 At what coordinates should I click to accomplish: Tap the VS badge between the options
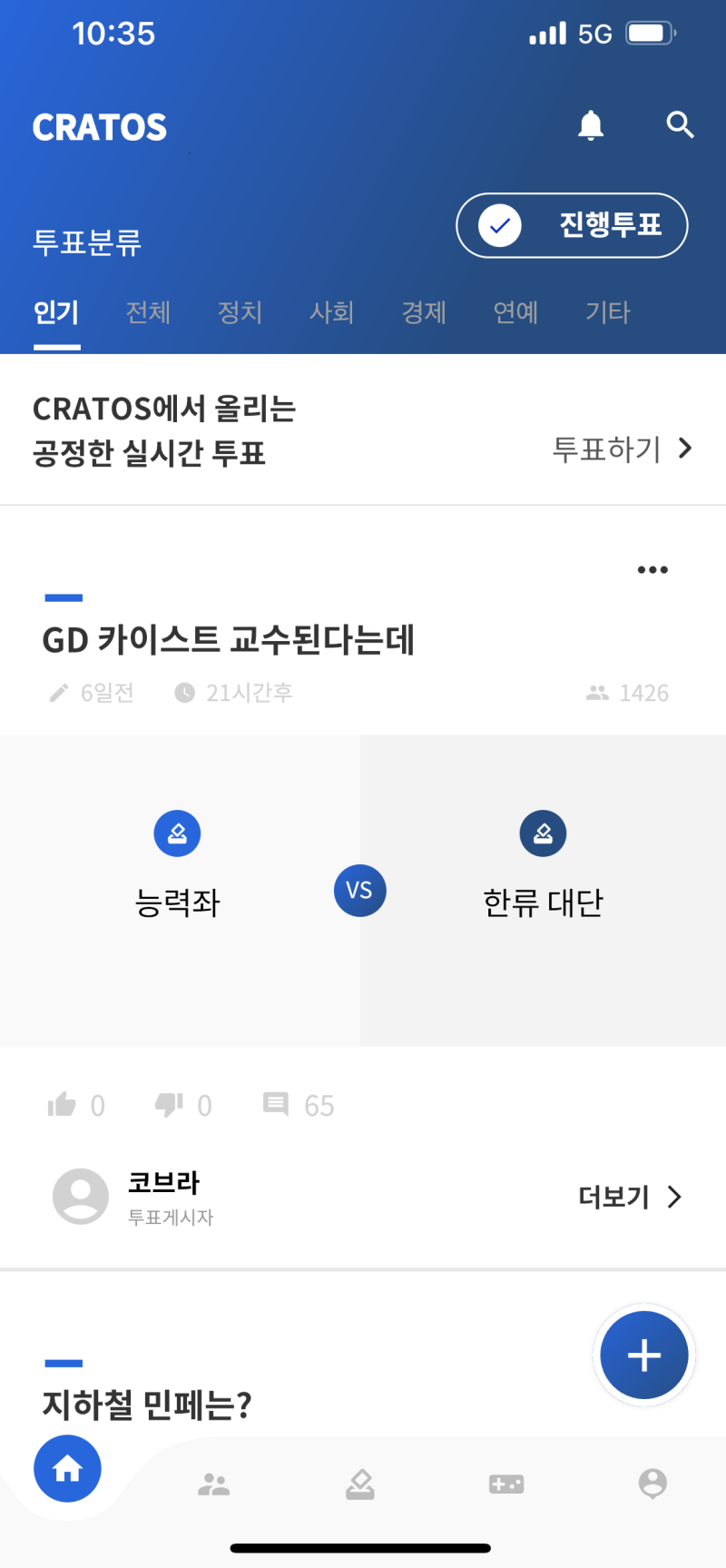(x=360, y=891)
